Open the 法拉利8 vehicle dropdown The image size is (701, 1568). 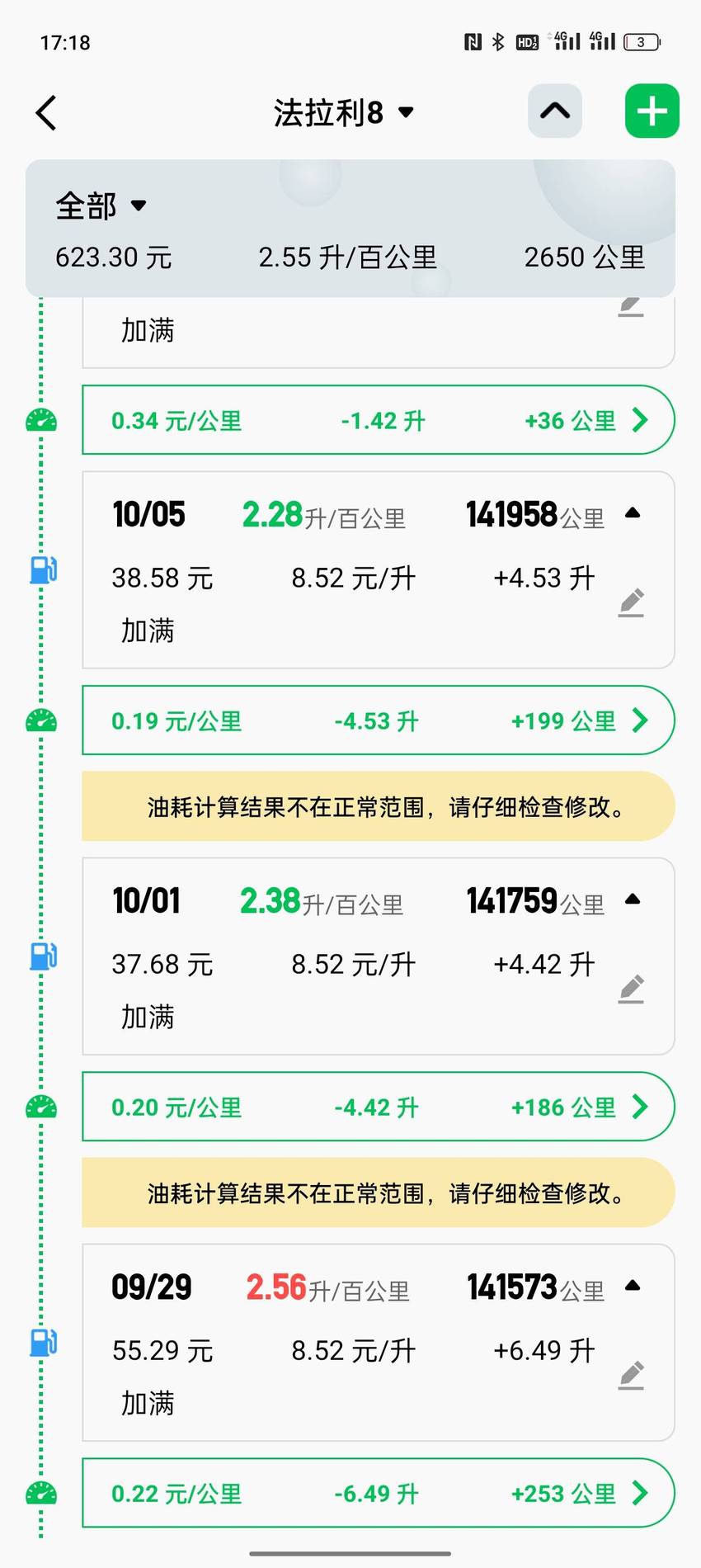344,112
